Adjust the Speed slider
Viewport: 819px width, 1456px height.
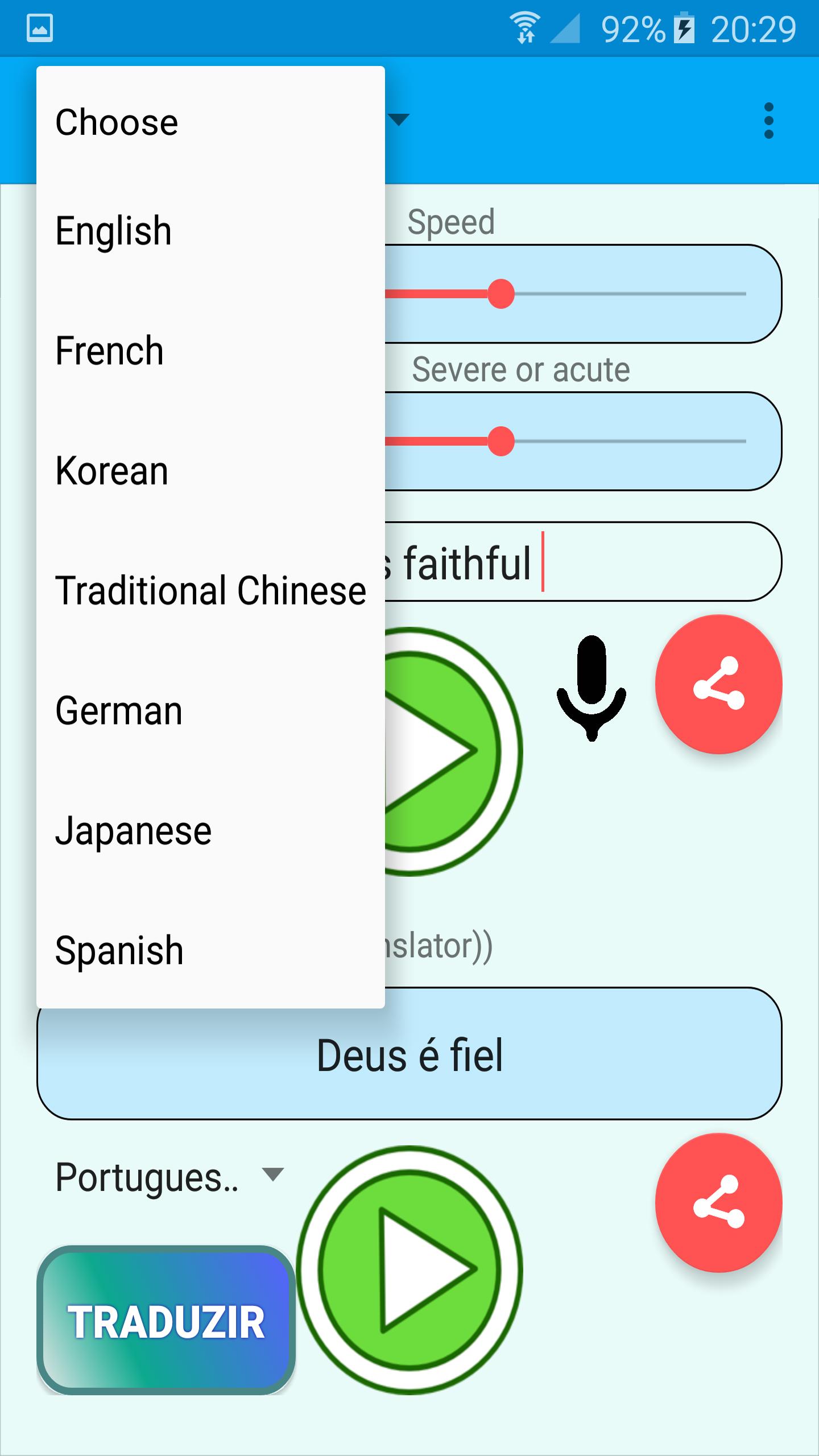coord(501,294)
